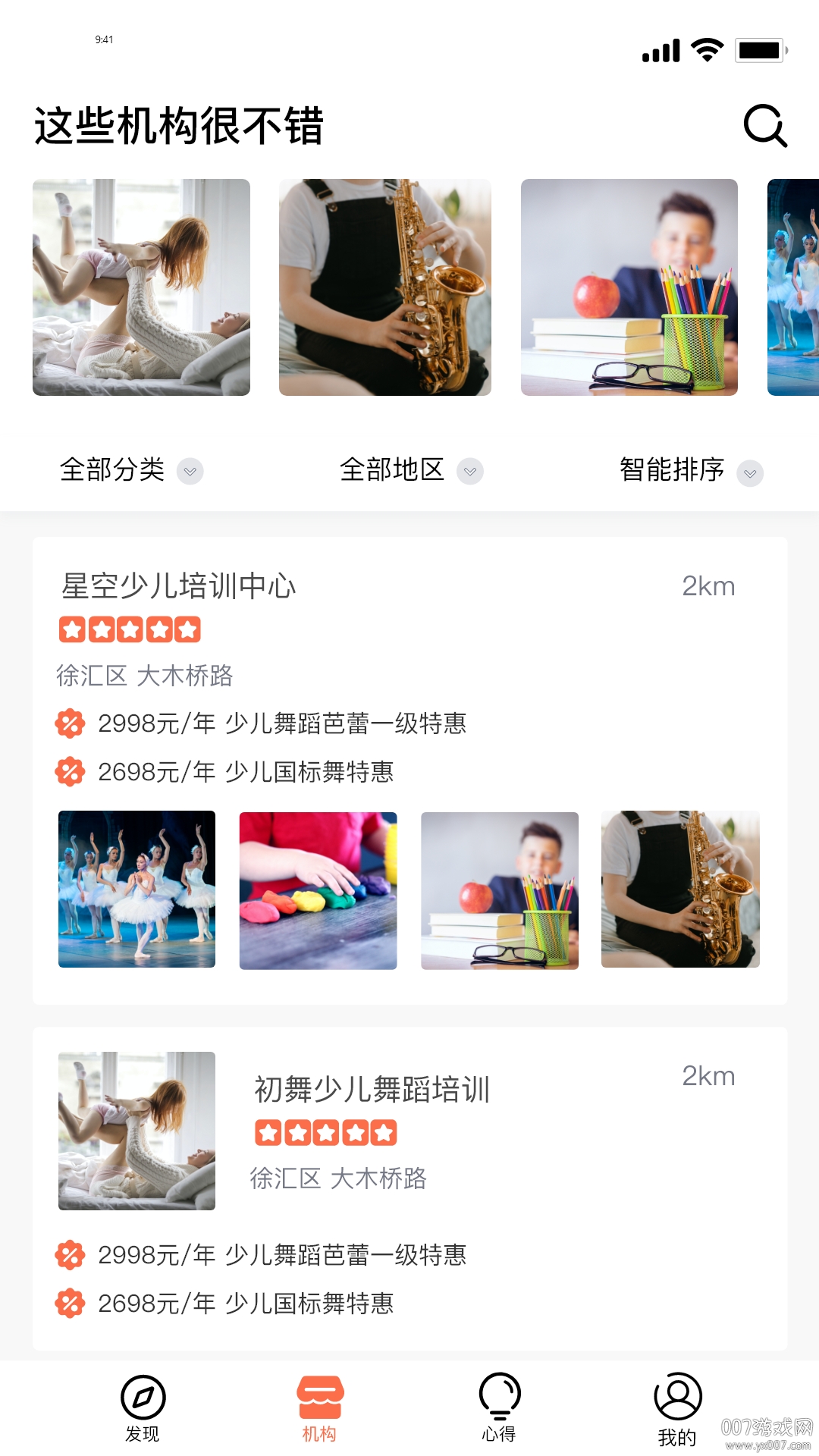Open the 我的 profile tab

(x=677, y=1408)
